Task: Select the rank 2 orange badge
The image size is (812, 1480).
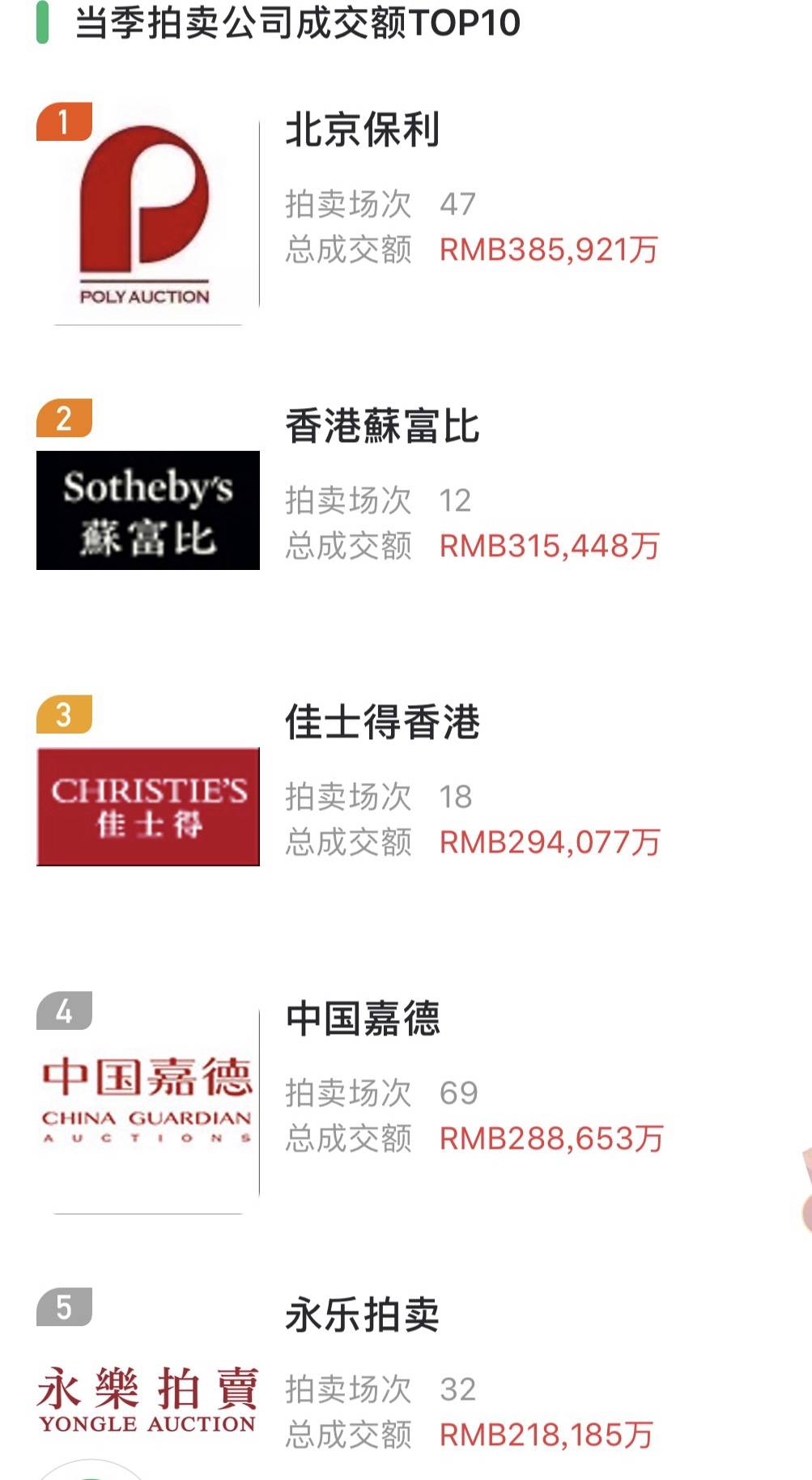Action: coord(65,419)
